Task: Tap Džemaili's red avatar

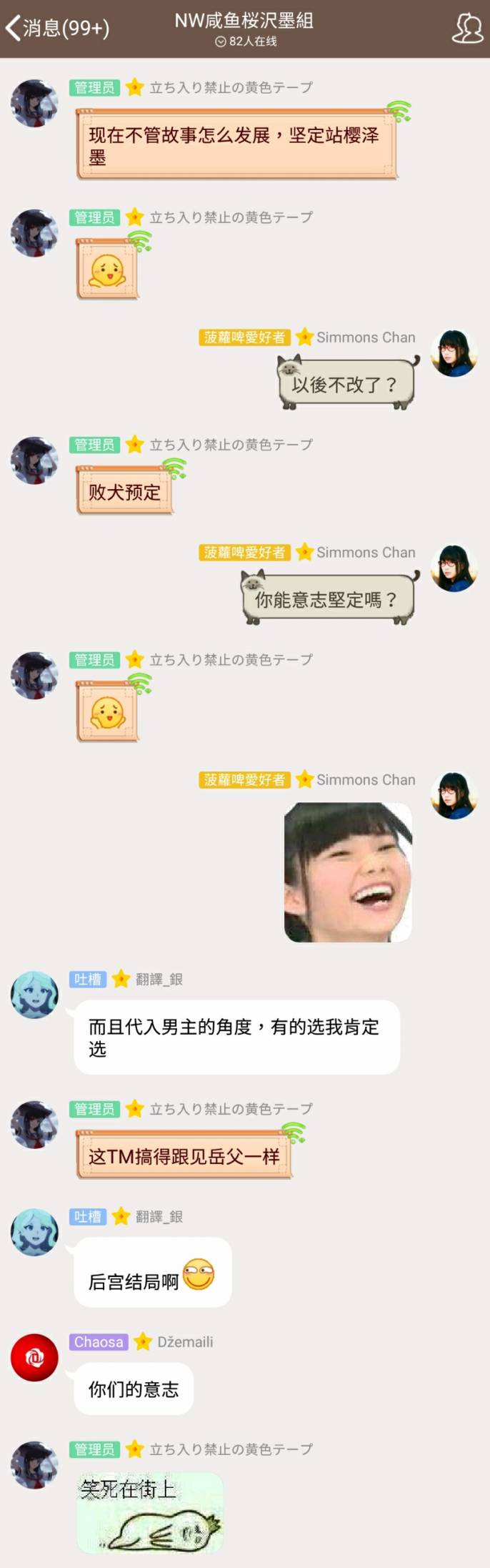Action: click(34, 1357)
